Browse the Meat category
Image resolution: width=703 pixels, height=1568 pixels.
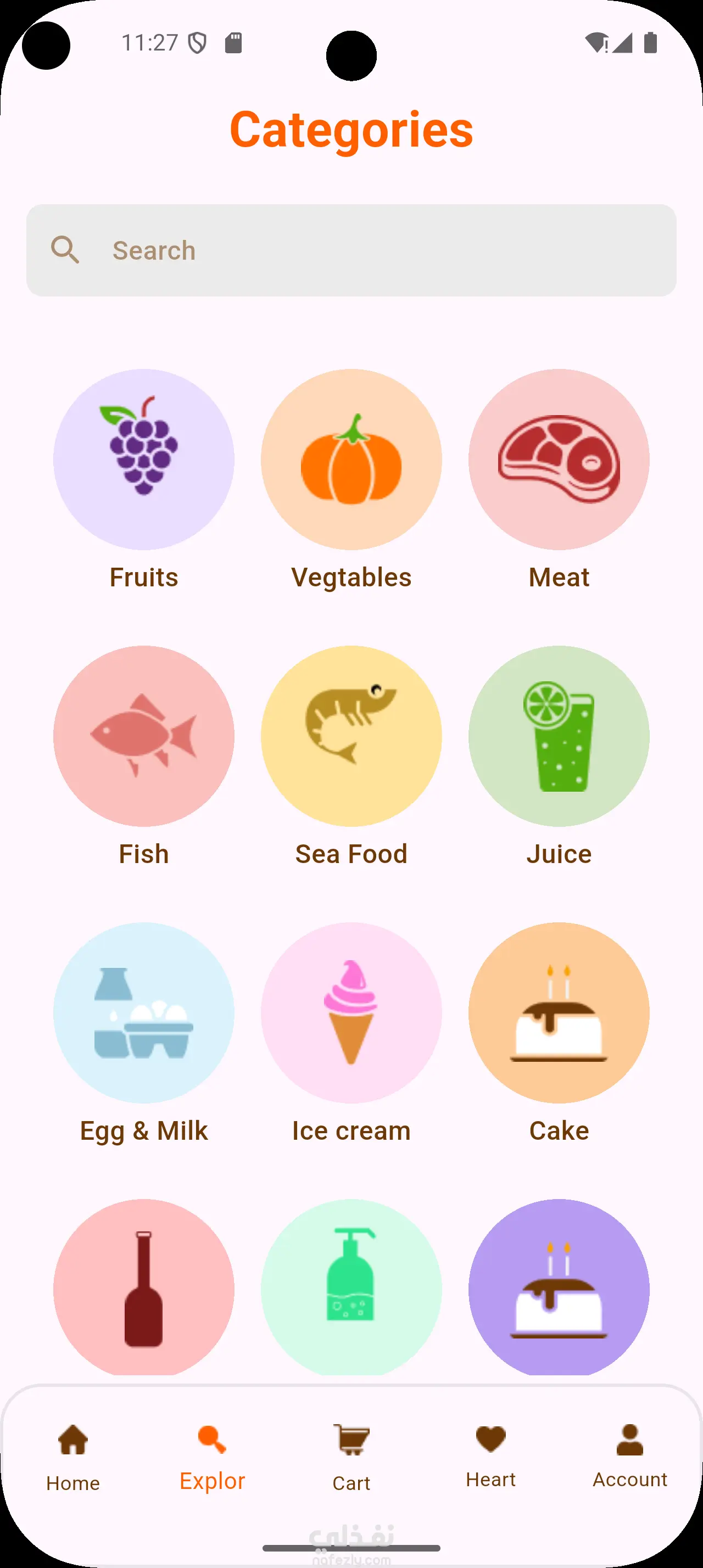(x=559, y=460)
